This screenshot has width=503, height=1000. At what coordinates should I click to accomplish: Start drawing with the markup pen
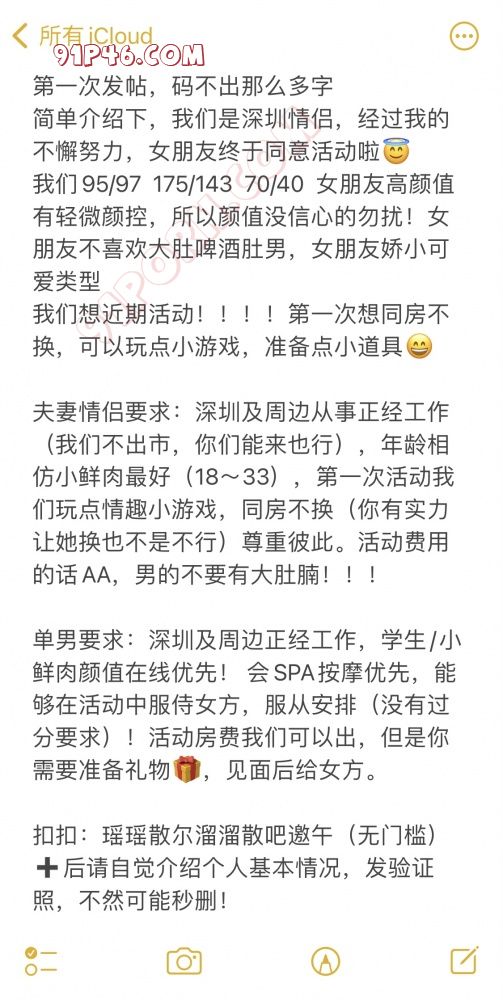coord(326,961)
